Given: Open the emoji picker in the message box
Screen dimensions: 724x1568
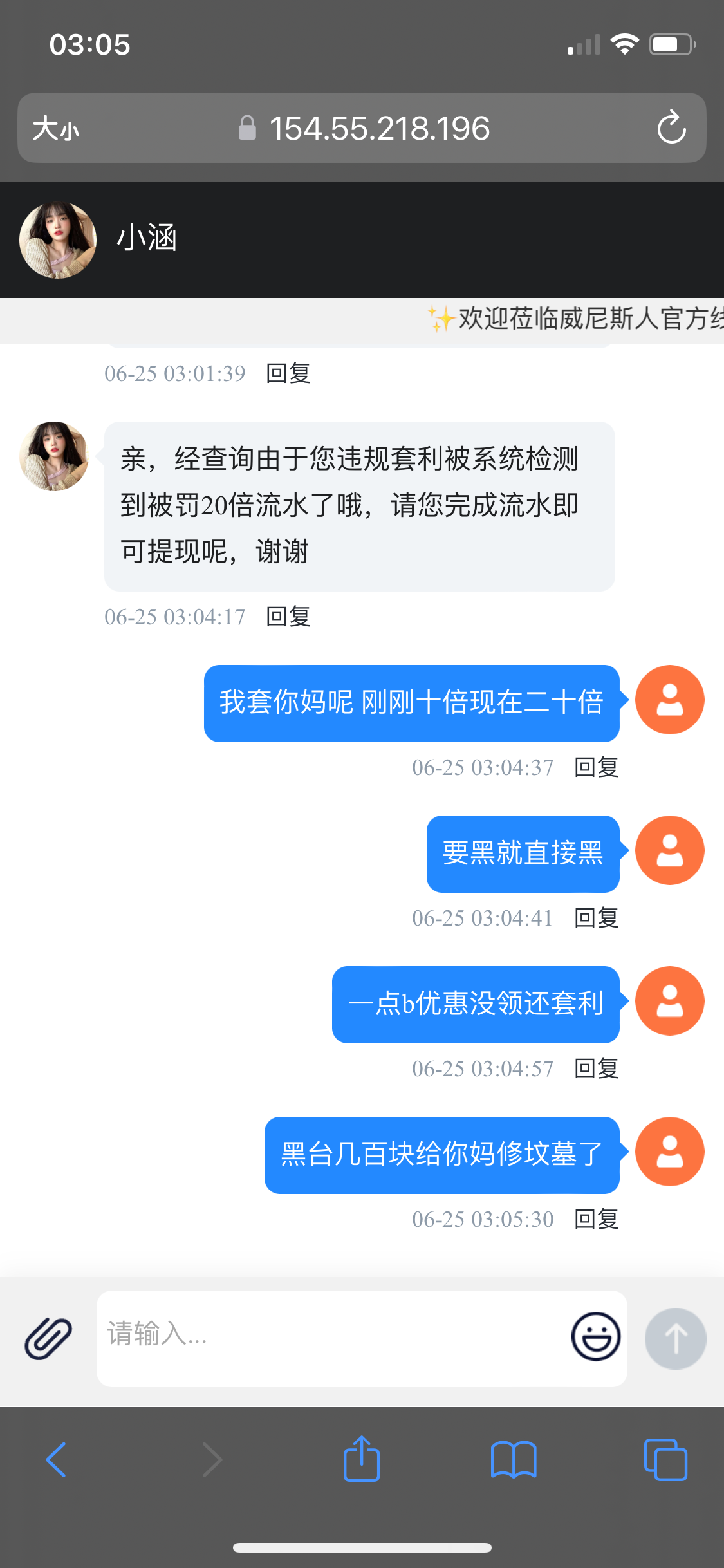Looking at the screenshot, I should pos(595,1336).
